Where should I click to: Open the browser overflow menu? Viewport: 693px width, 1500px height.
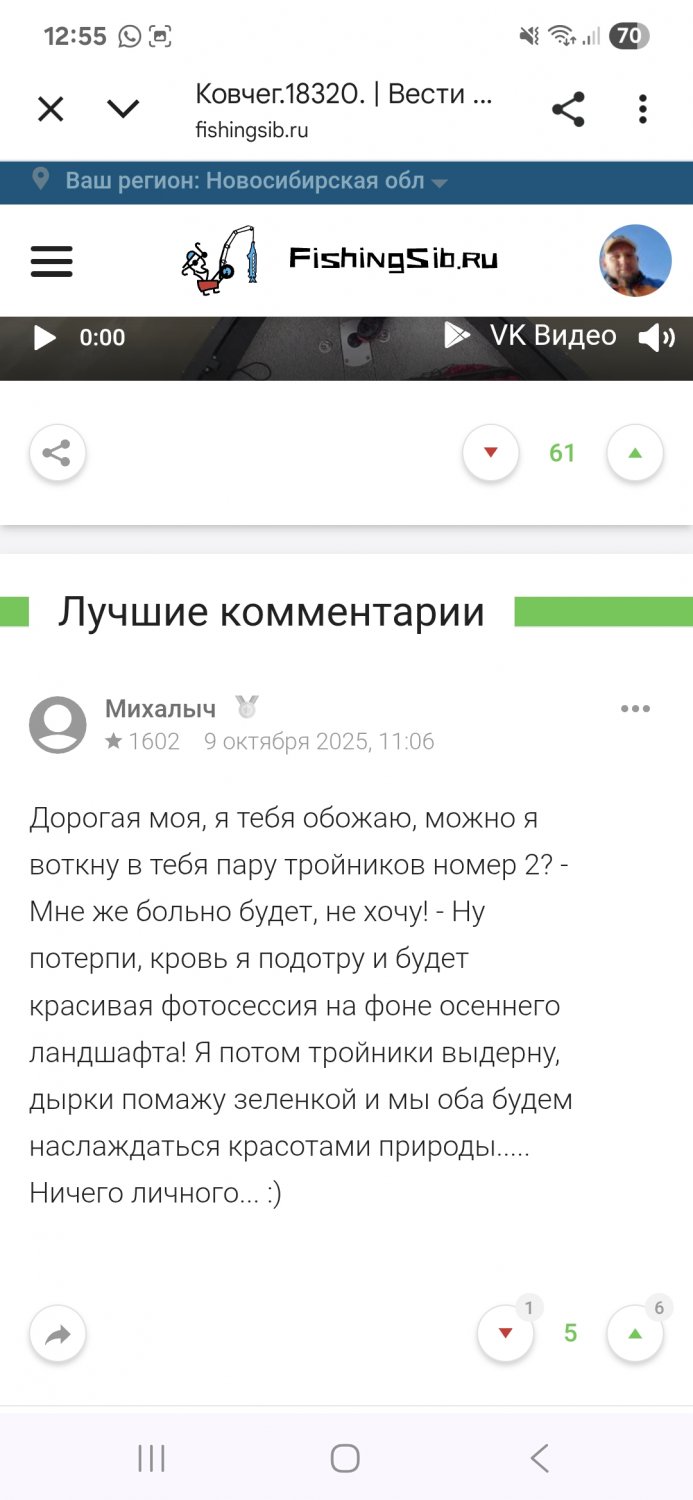[x=643, y=109]
